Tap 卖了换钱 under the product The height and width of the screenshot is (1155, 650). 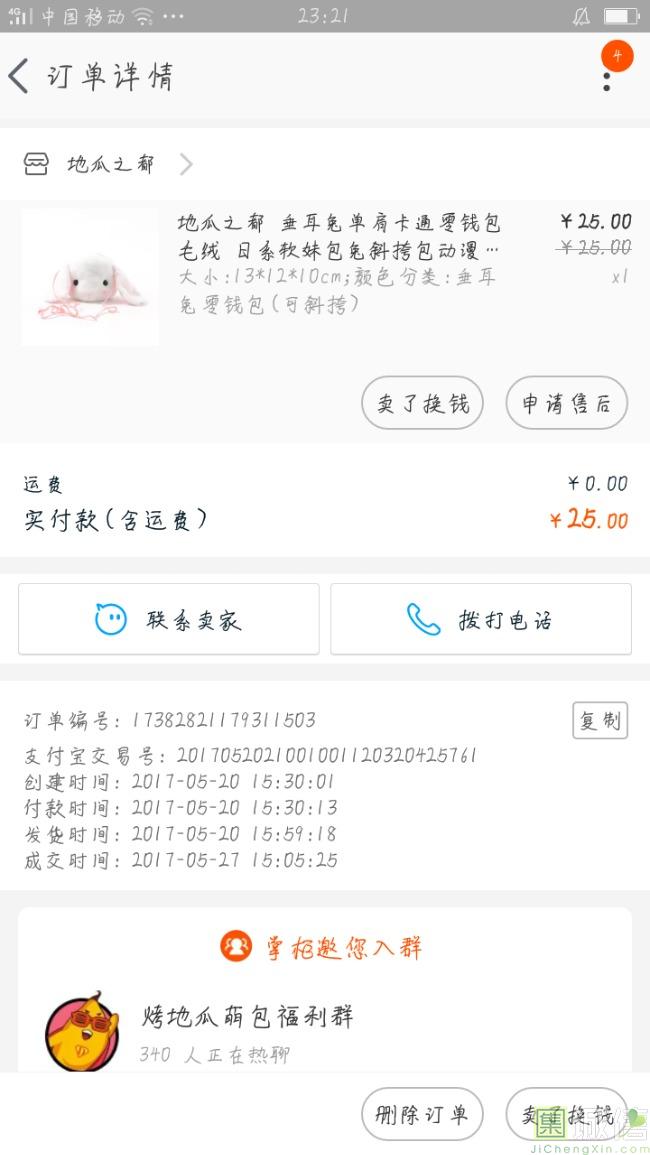coord(422,403)
